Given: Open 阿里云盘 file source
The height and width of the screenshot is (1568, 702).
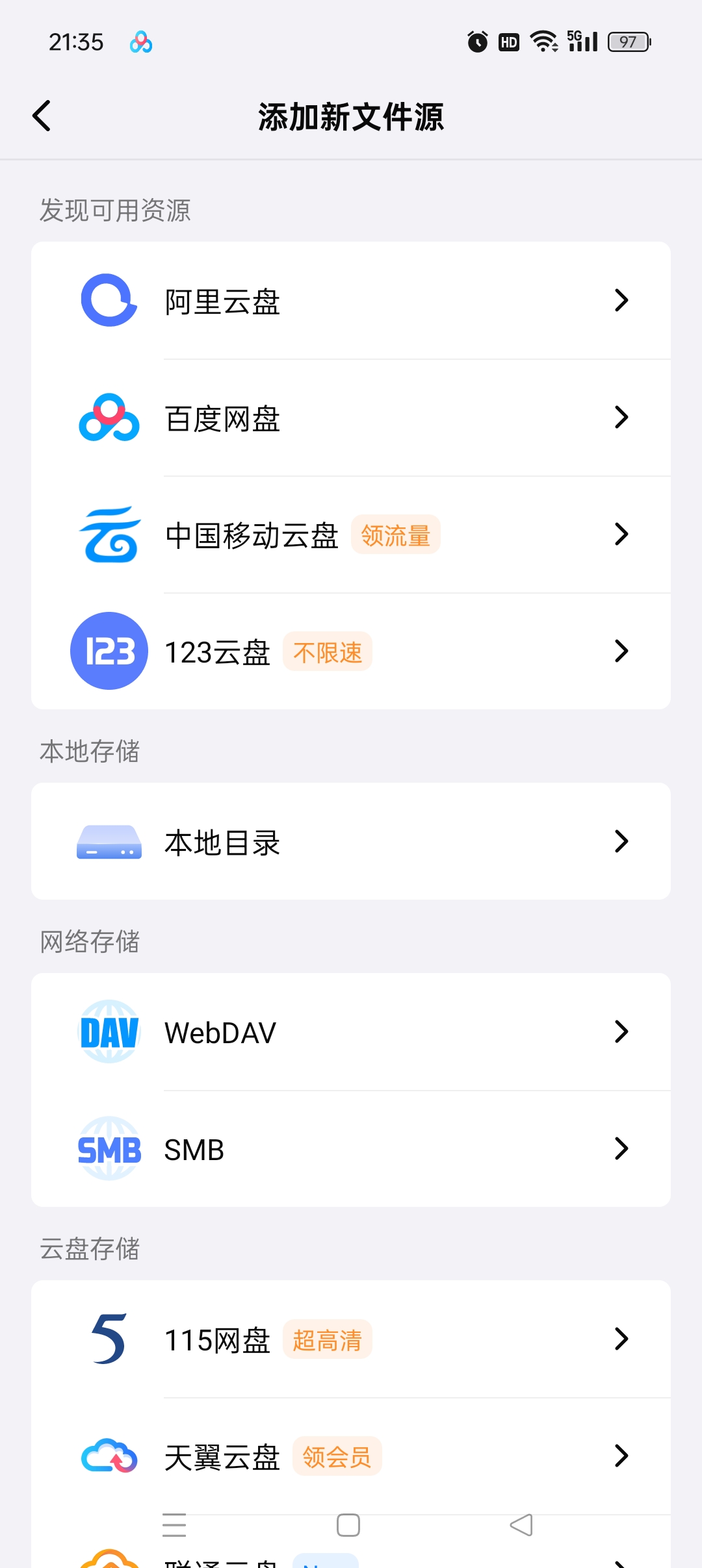Looking at the screenshot, I should 351,301.
